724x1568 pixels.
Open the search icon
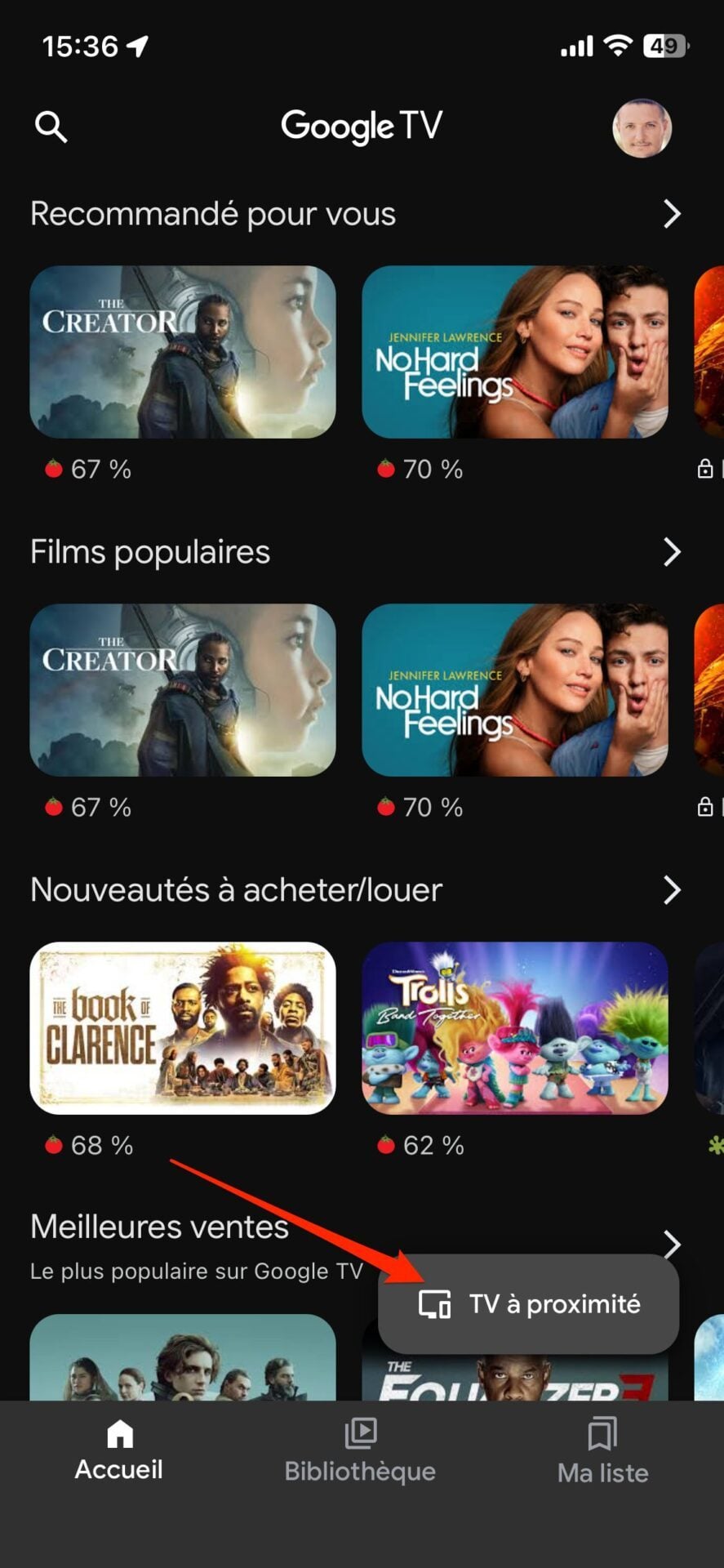tap(51, 127)
